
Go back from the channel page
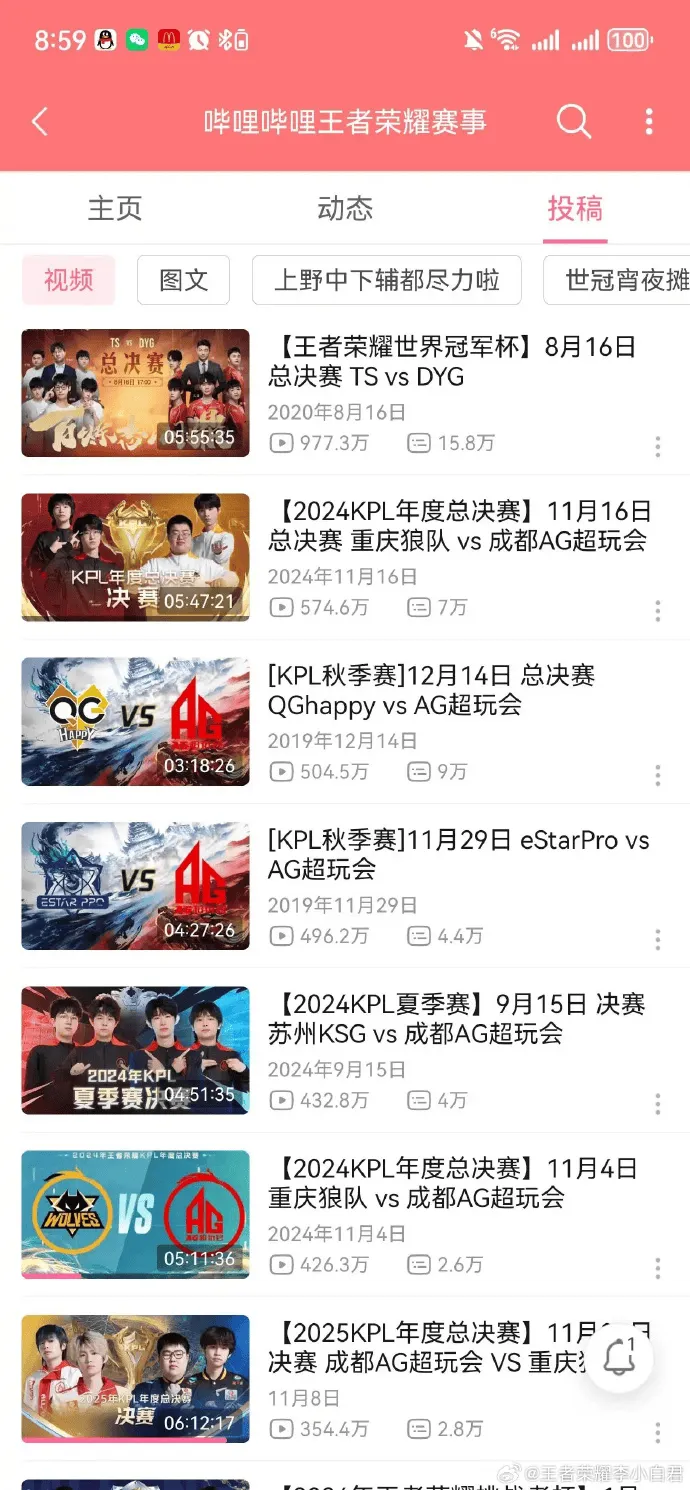[40, 122]
